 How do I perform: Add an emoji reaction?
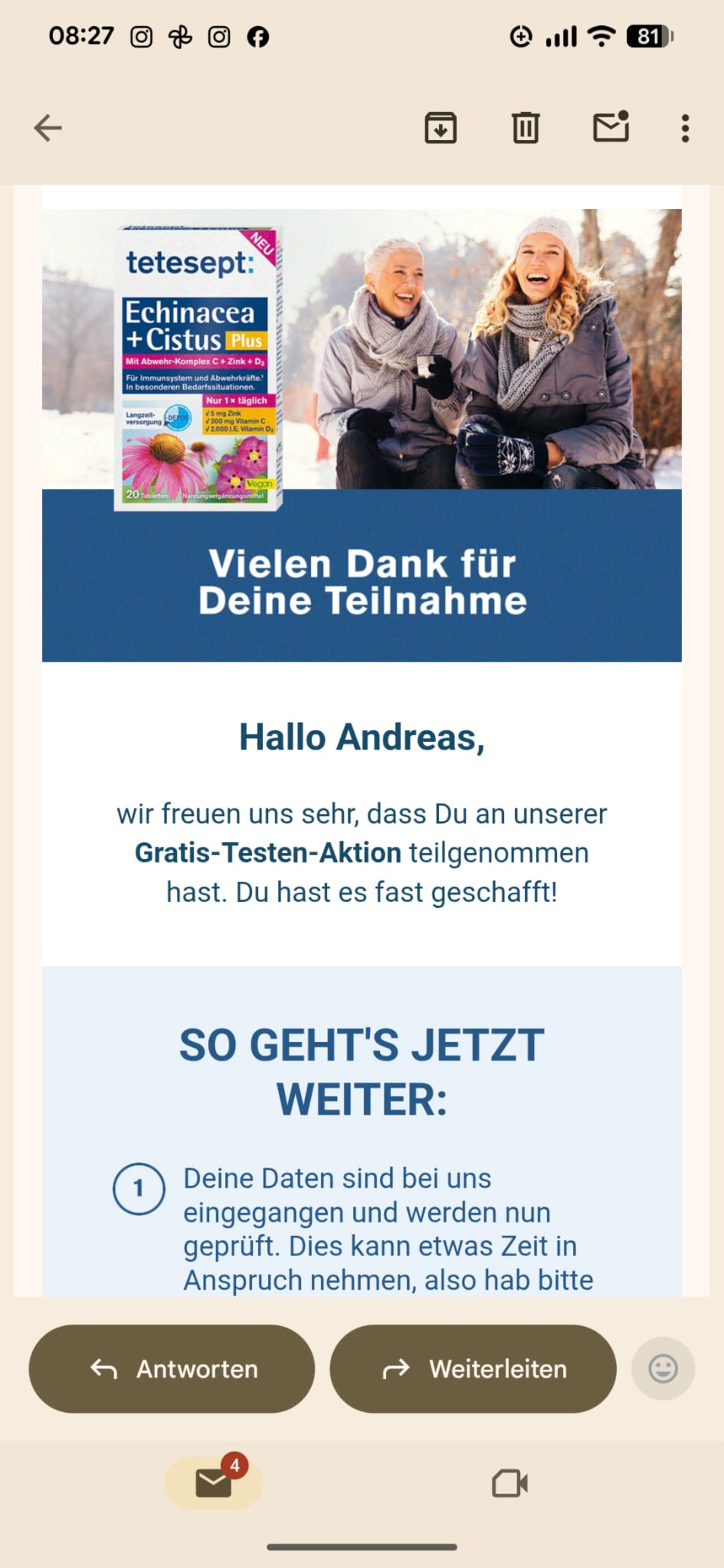tap(662, 1369)
